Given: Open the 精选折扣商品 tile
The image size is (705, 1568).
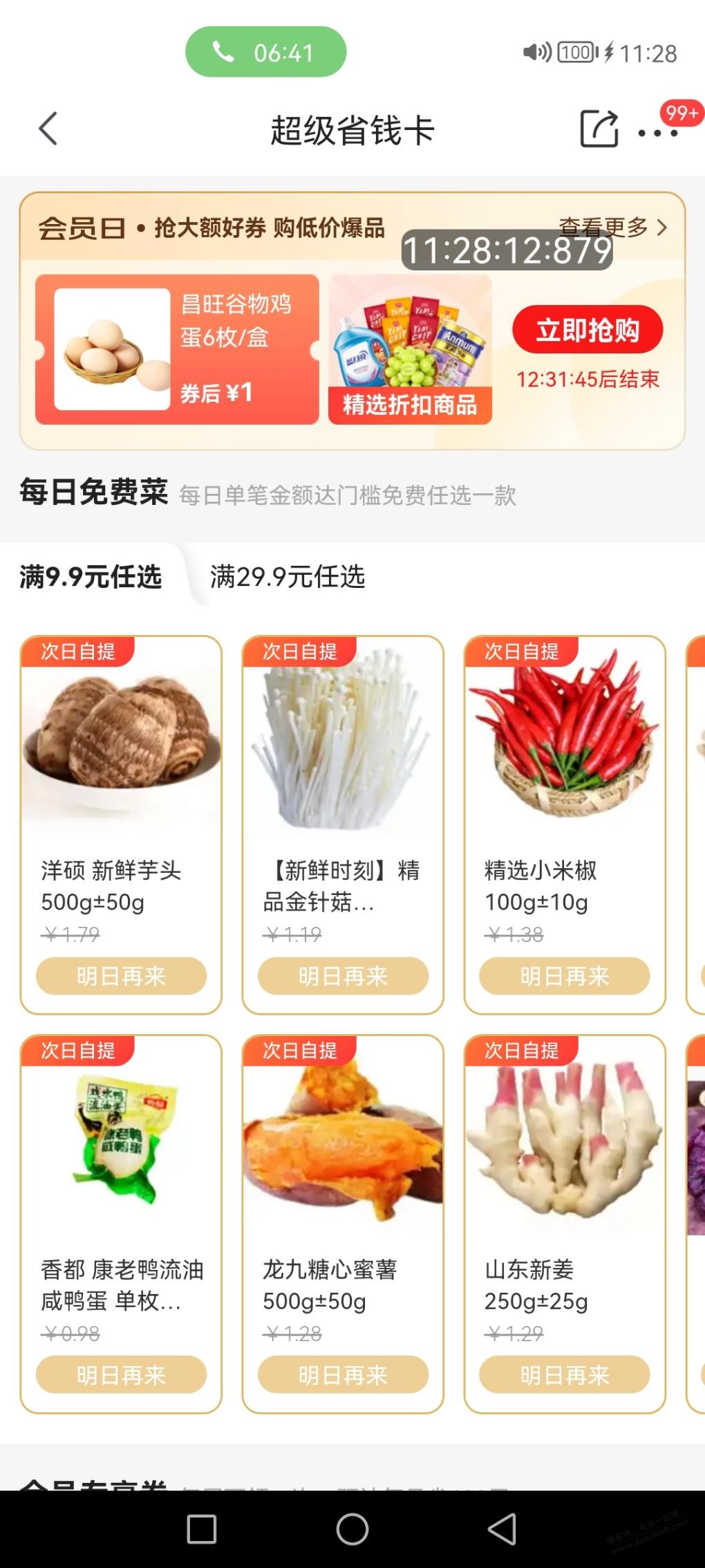Looking at the screenshot, I should point(410,349).
